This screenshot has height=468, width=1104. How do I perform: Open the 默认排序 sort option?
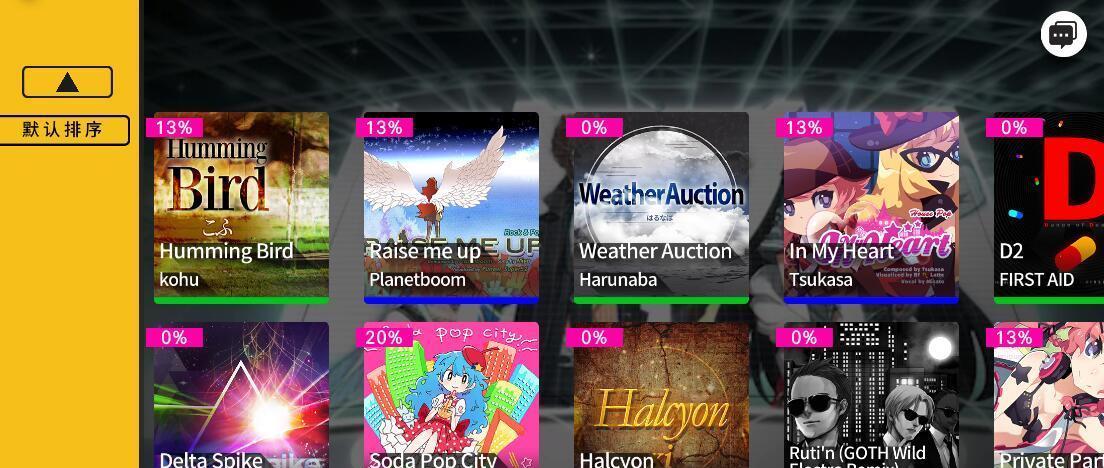coord(64,130)
